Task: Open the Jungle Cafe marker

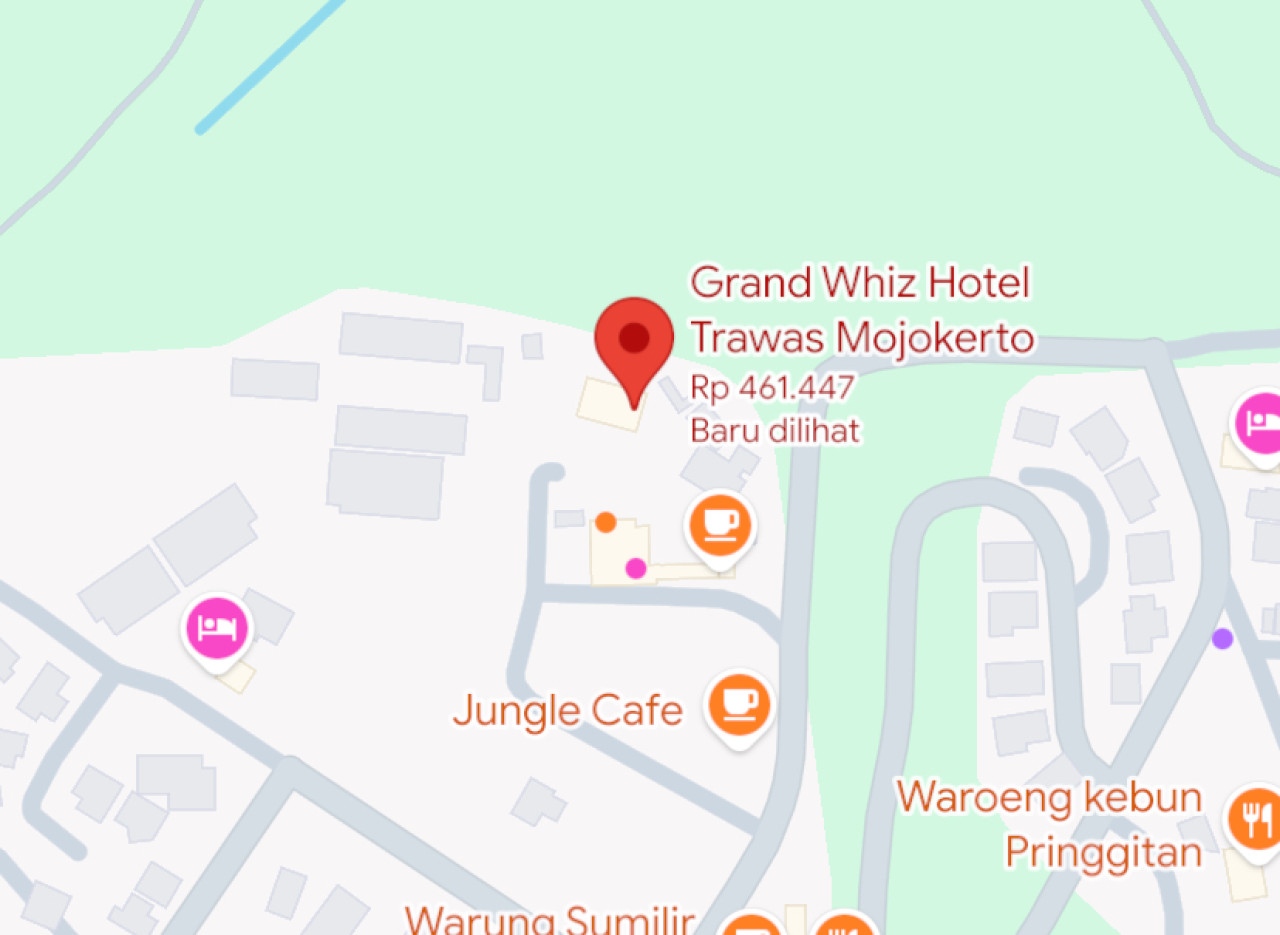Action: coord(739,706)
